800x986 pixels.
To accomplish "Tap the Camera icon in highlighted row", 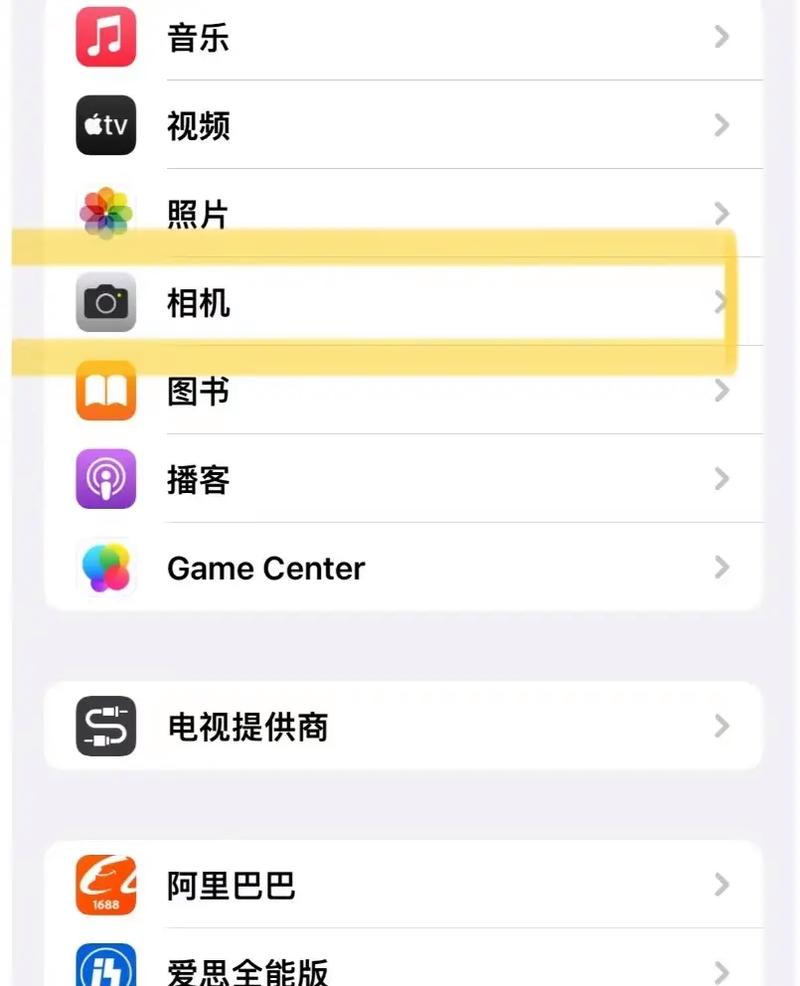I will click(x=105, y=302).
